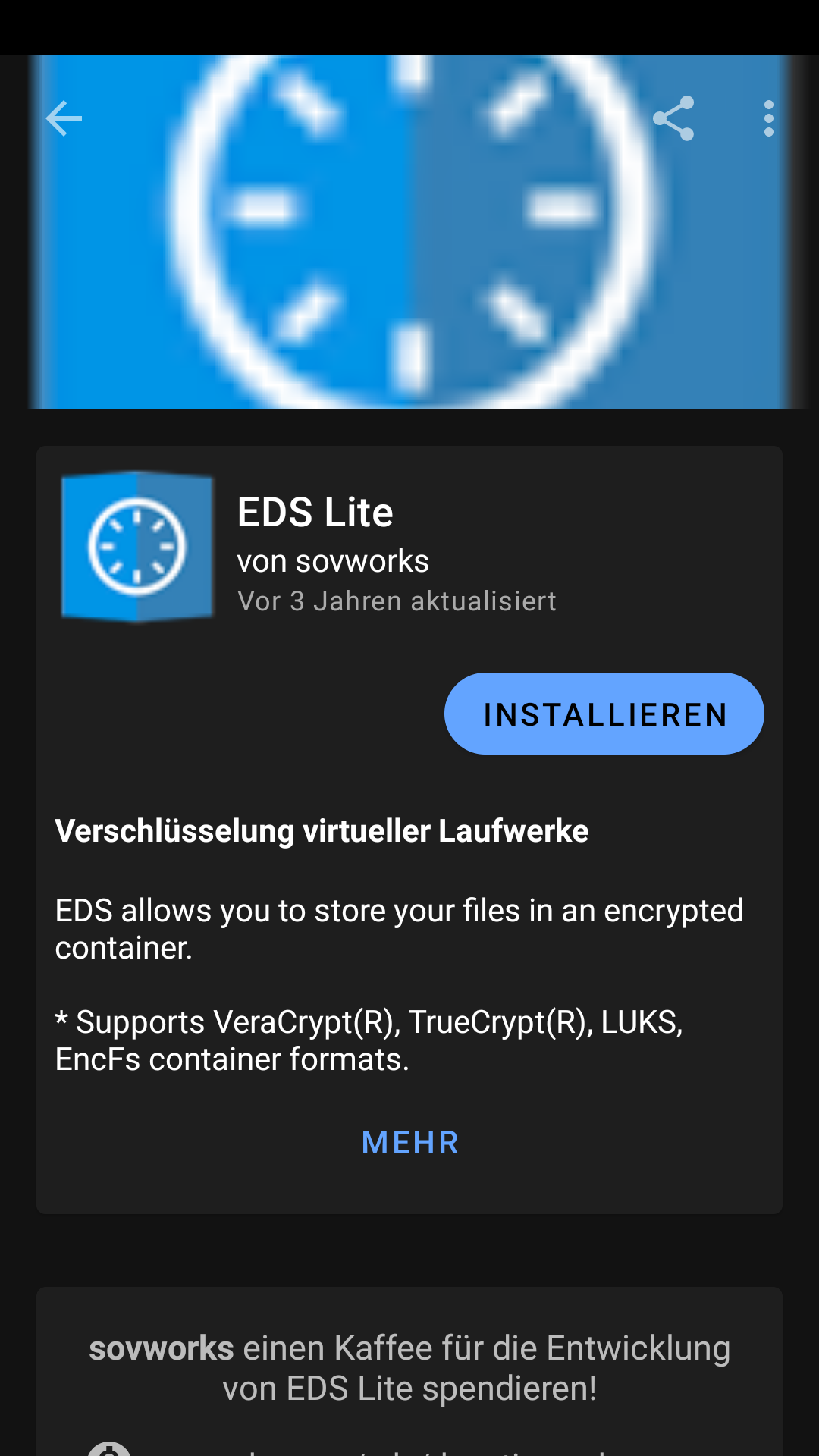819x1456 pixels.
Task: Open the three-dot overflow menu
Action: 769,118
